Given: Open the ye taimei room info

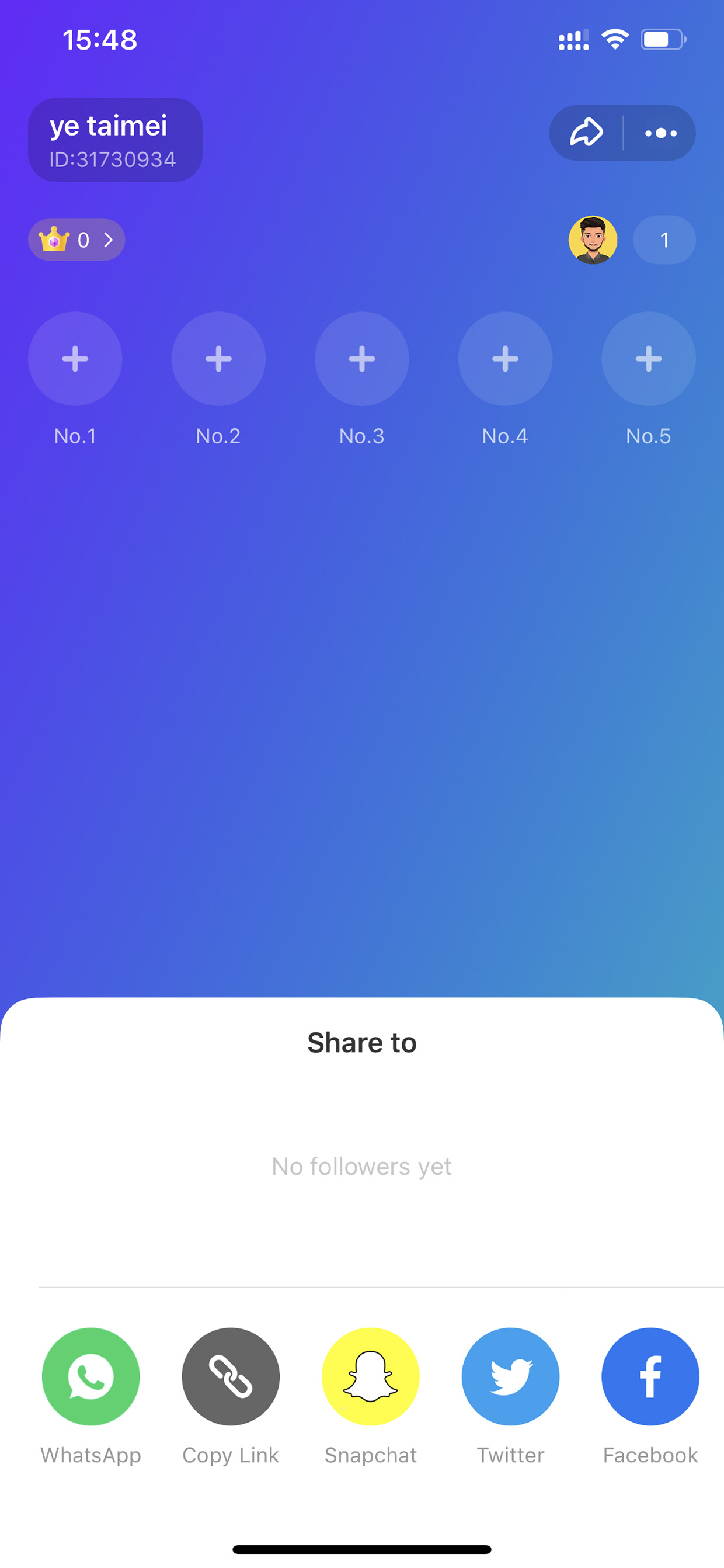Looking at the screenshot, I should 115,140.
